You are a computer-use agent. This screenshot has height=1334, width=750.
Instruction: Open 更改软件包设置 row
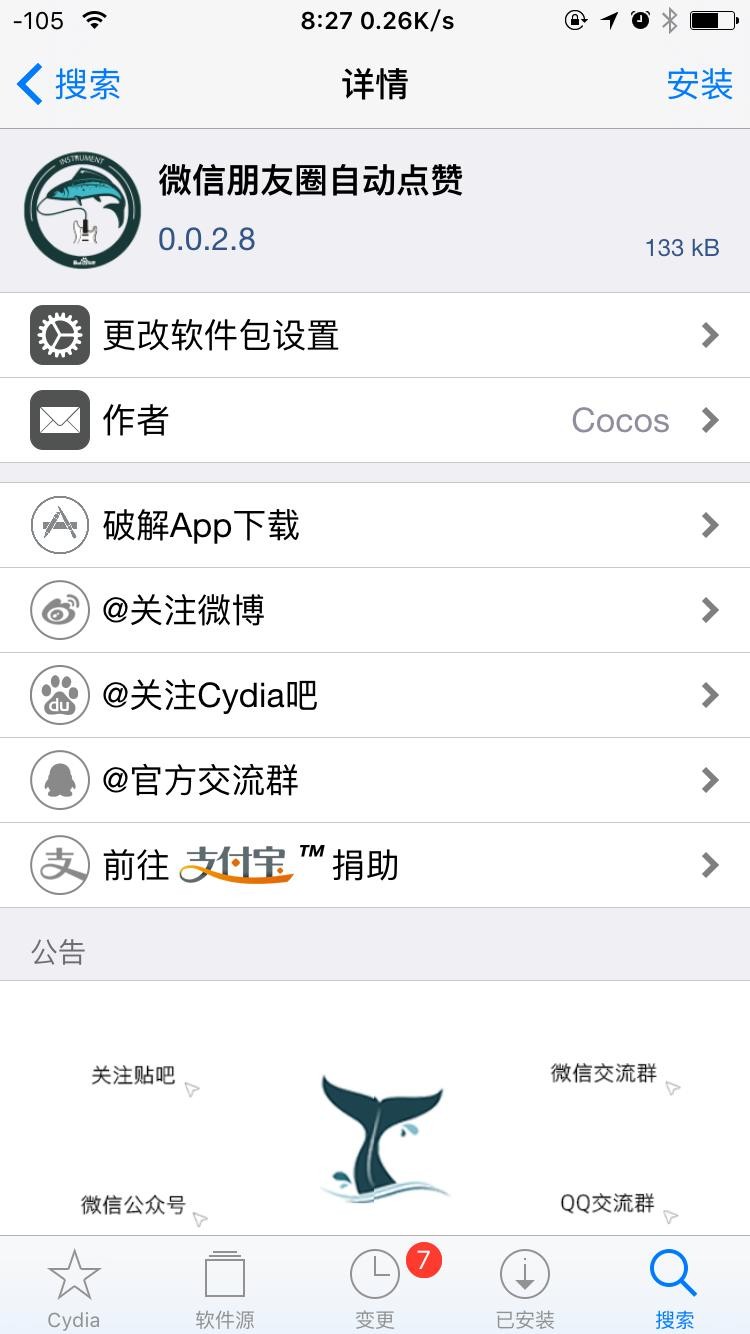pyautogui.click(x=375, y=335)
